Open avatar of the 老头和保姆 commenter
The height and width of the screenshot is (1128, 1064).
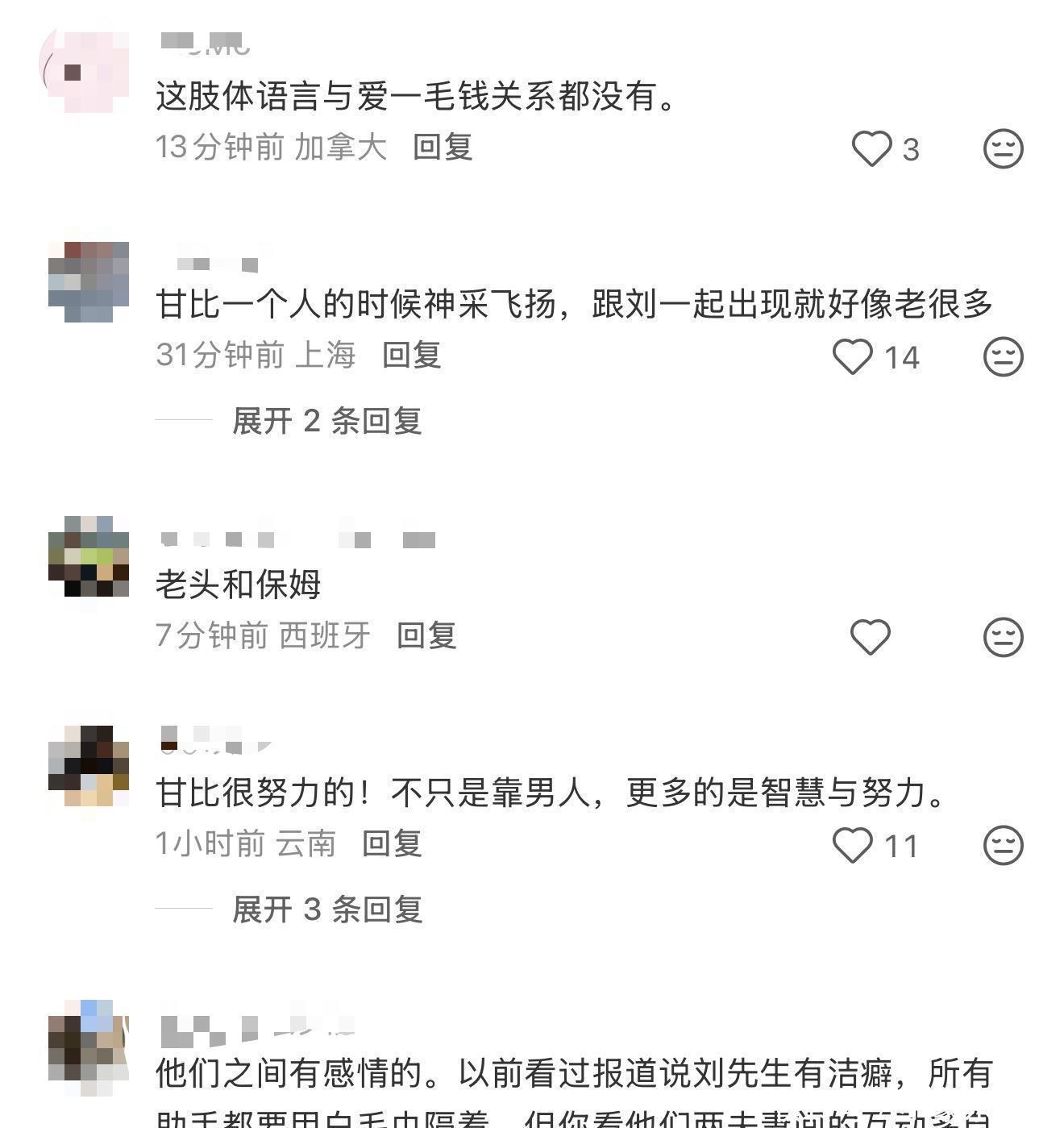pos(89,556)
